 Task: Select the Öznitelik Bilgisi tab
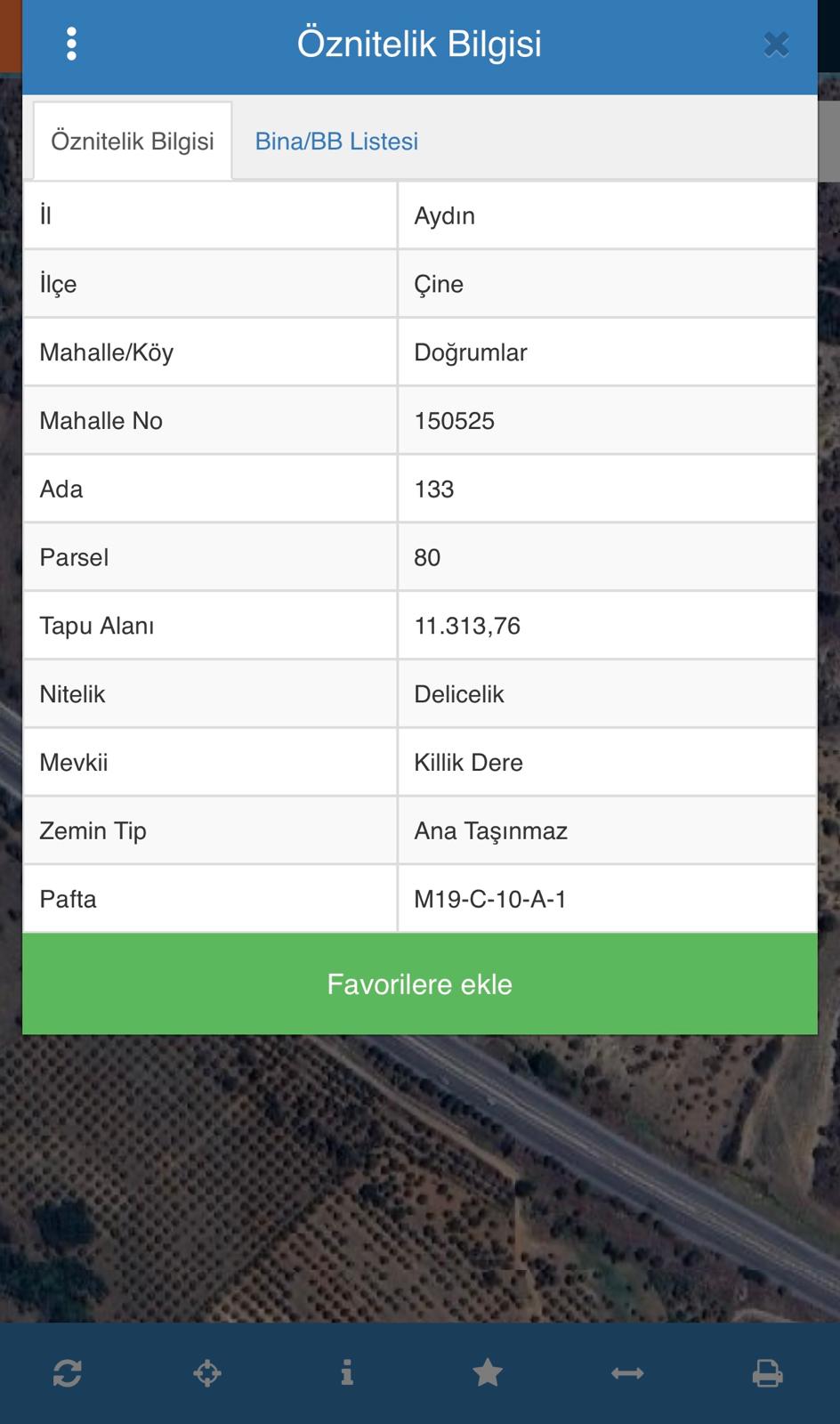[x=133, y=142]
